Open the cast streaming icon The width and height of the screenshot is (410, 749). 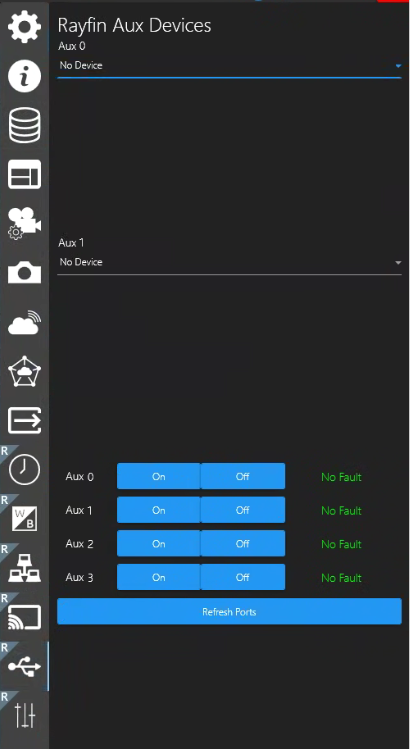pos(24,617)
